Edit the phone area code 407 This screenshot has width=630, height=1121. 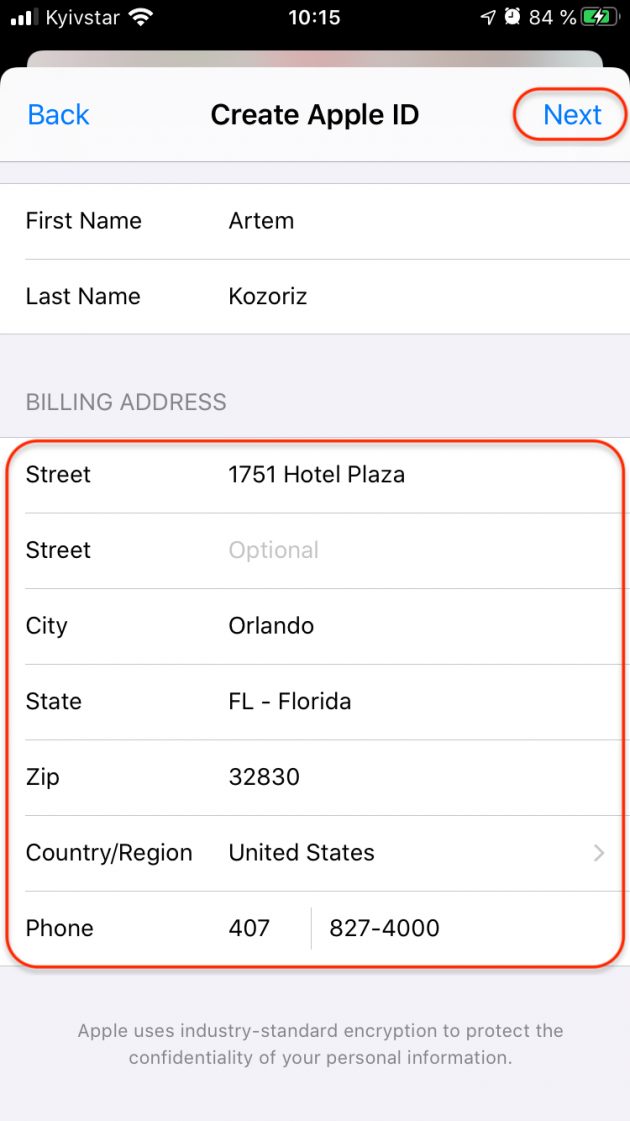[249, 929]
